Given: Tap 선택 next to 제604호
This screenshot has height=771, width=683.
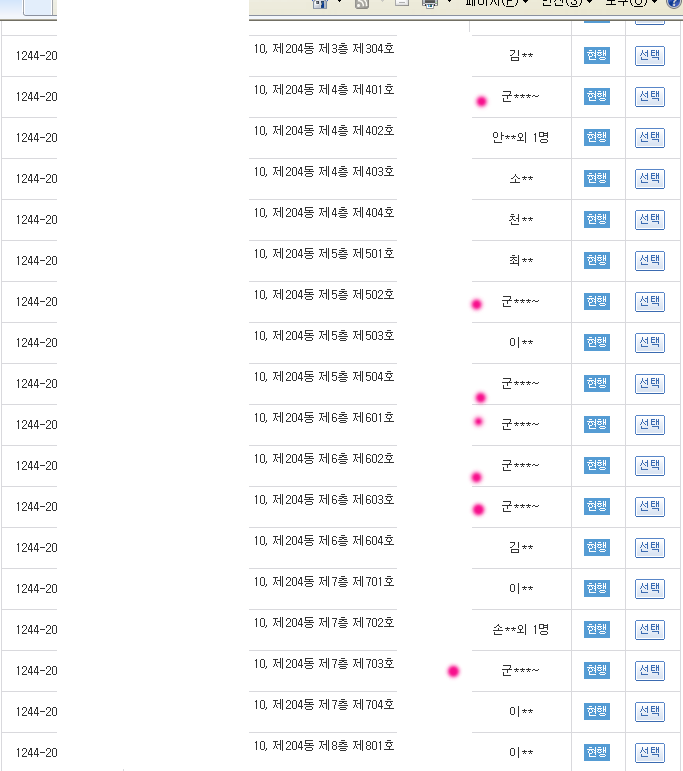Looking at the screenshot, I should (650, 547).
